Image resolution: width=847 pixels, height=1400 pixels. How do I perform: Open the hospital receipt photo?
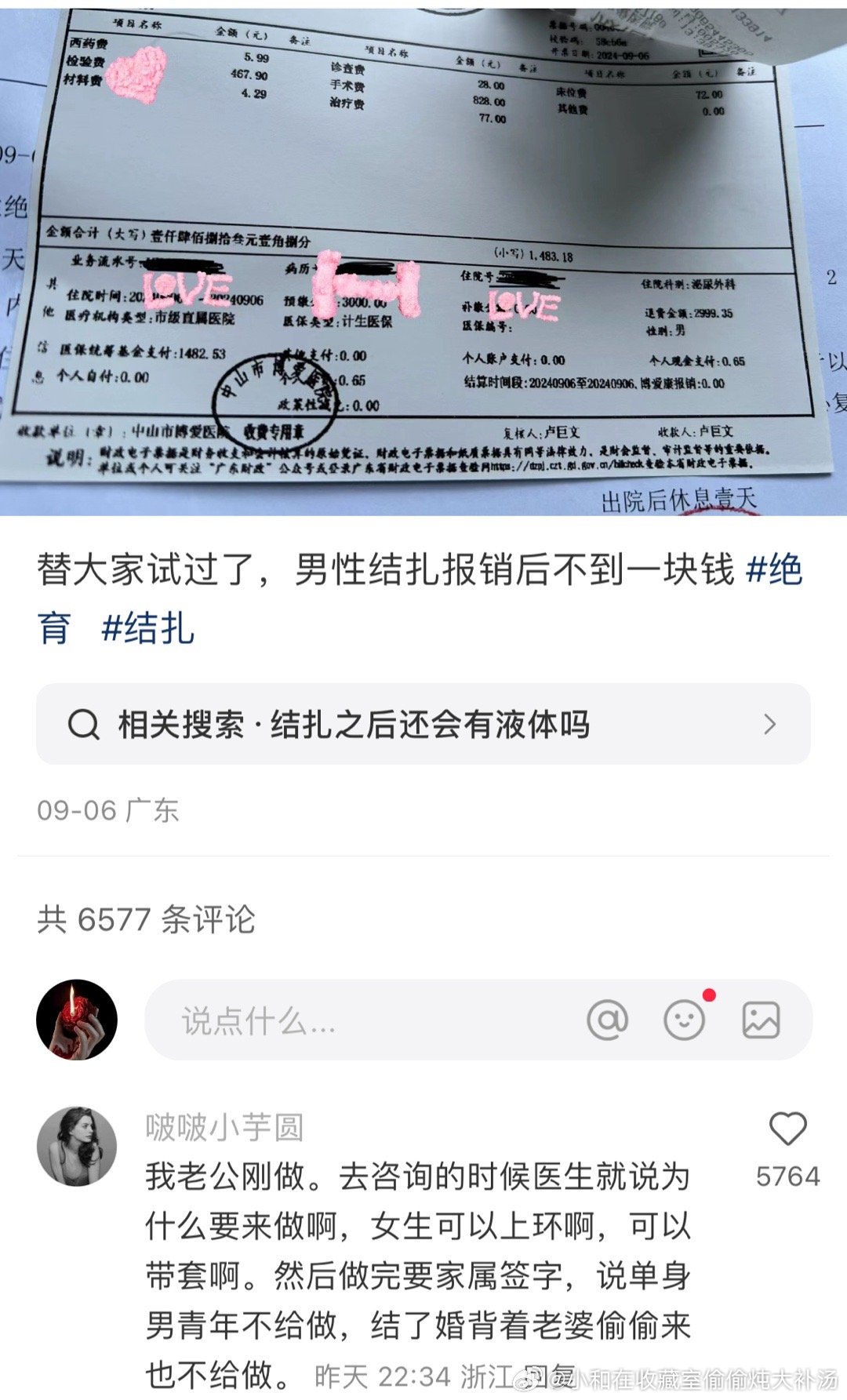(423, 257)
